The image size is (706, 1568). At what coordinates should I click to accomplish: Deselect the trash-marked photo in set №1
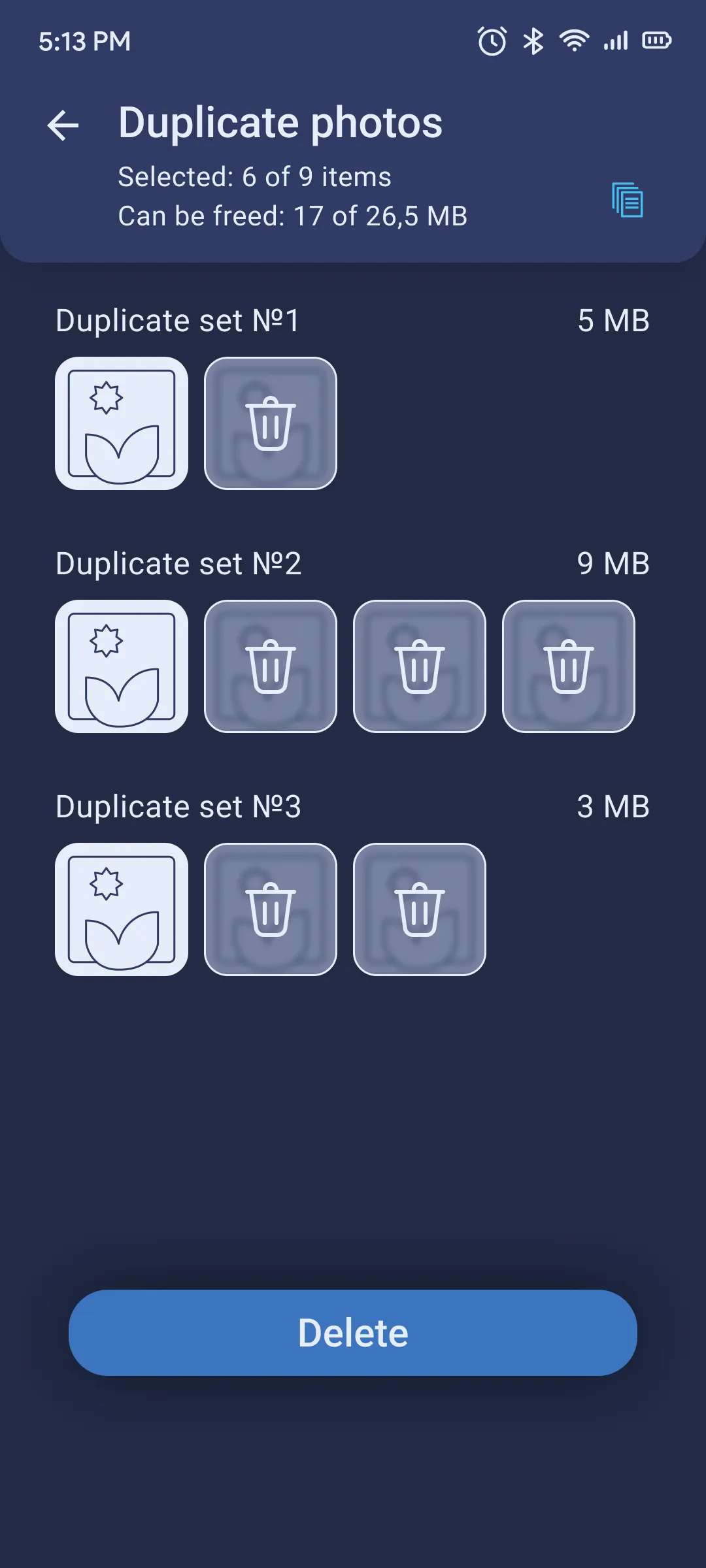click(271, 423)
